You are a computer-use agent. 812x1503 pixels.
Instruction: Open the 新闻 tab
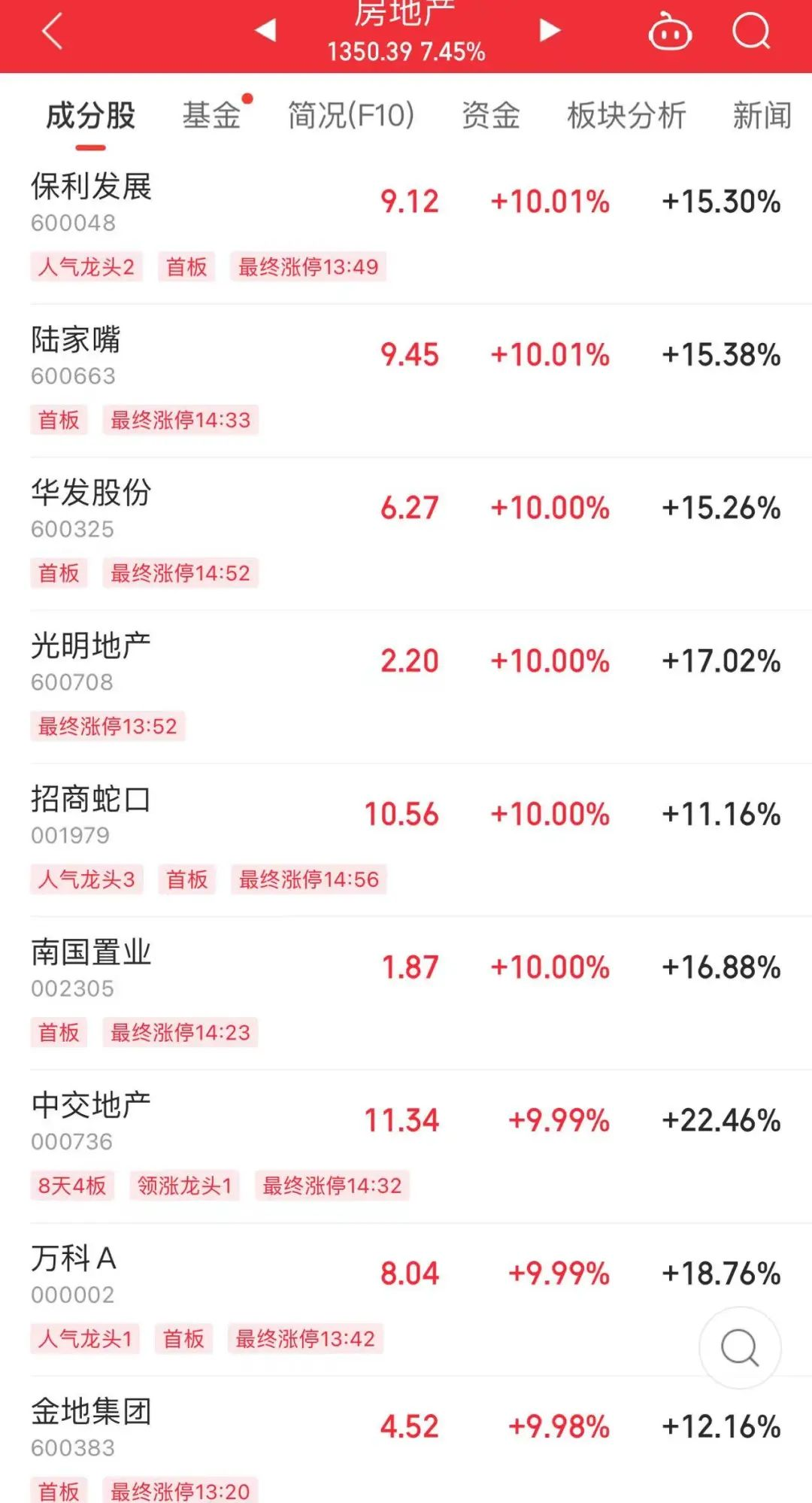(762, 116)
